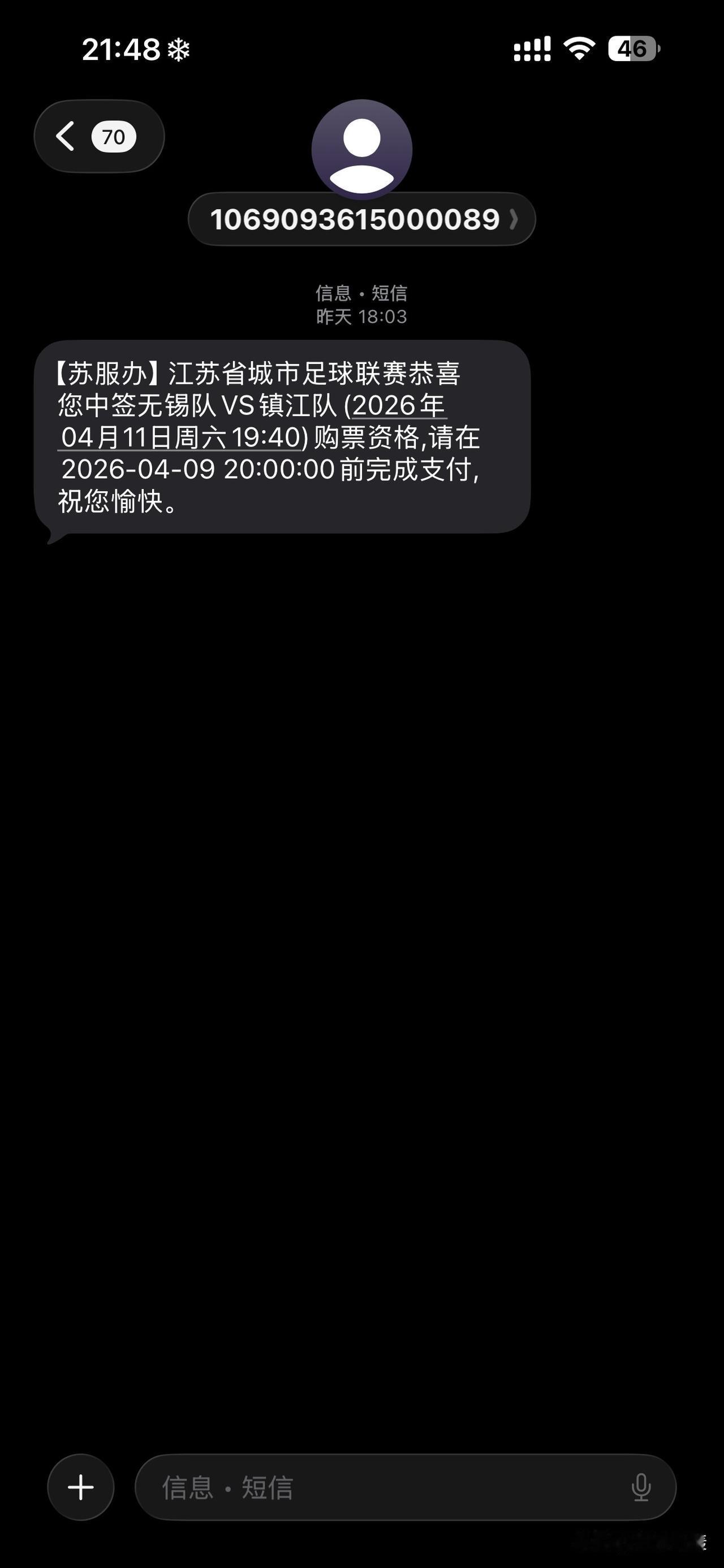724x1568 pixels.
Task: Tap the unread count badge showing 70
Action: pos(115,136)
